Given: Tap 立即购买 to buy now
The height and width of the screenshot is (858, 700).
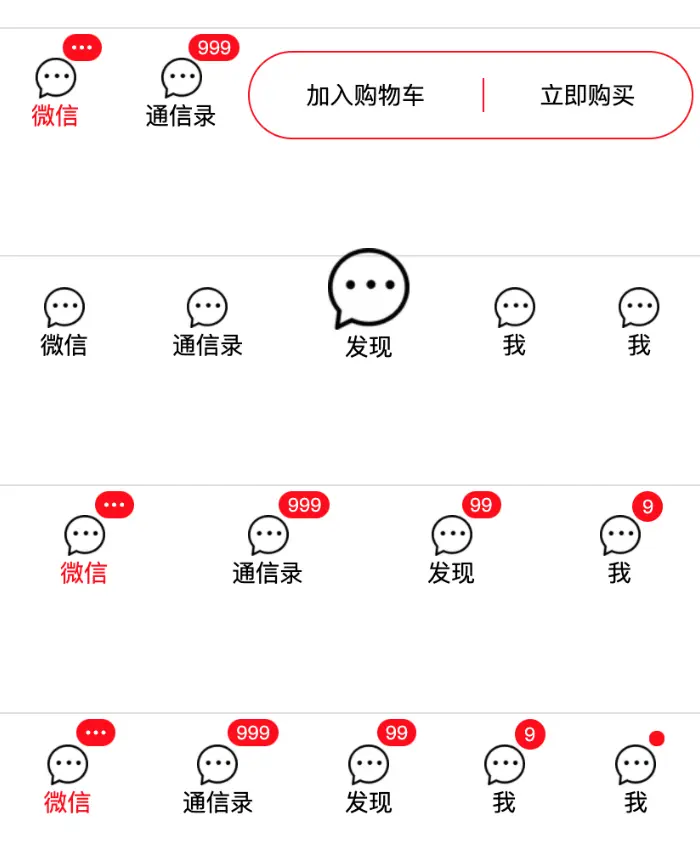Looking at the screenshot, I should [x=587, y=96].
